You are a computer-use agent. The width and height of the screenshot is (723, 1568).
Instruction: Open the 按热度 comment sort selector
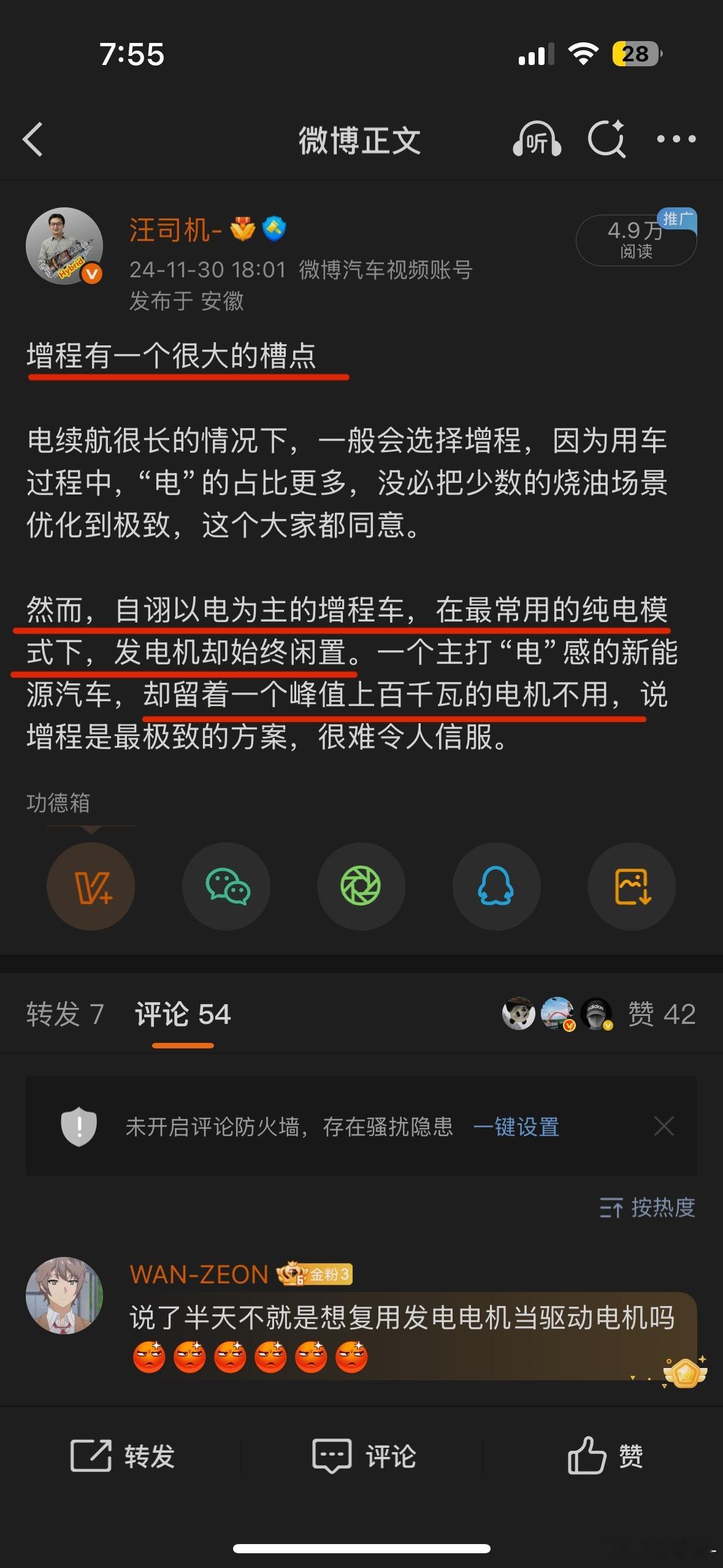point(648,1209)
